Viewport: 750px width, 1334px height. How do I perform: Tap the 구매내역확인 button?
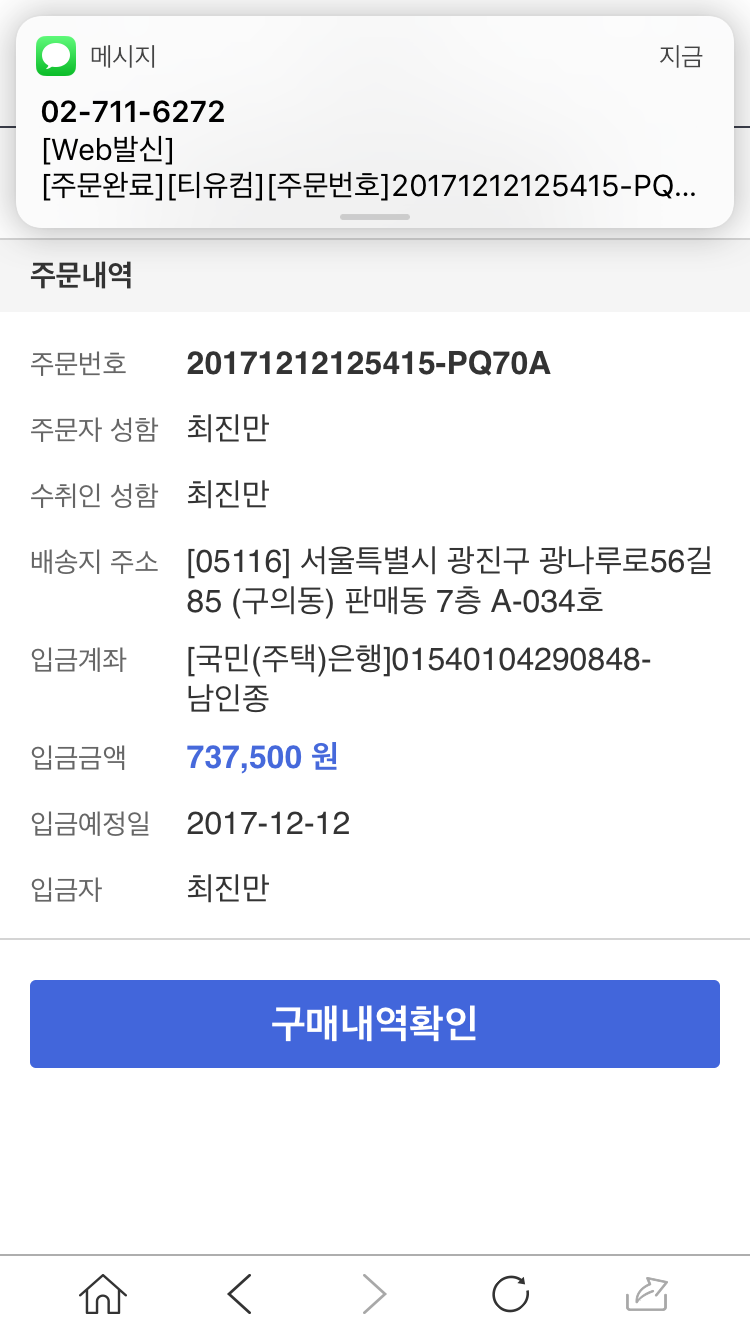click(375, 1024)
